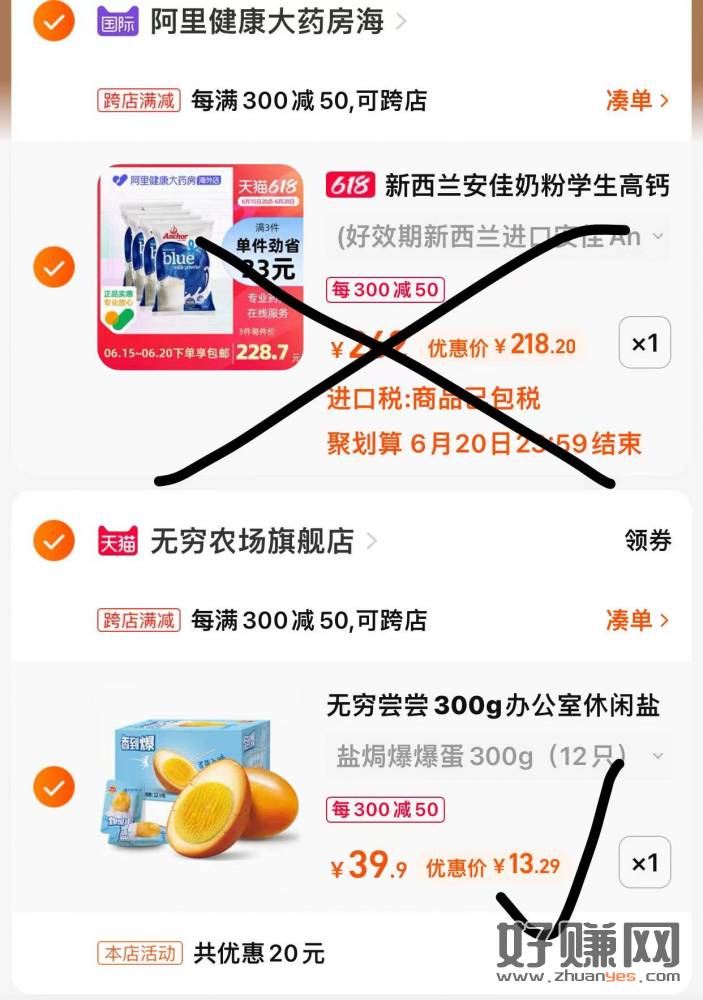The height and width of the screenshot is (1000, 703).
Task: Deselect the 新西兰安佳奶粉 item checkbox
Action: pyautogui.click(x=54, y=267)
